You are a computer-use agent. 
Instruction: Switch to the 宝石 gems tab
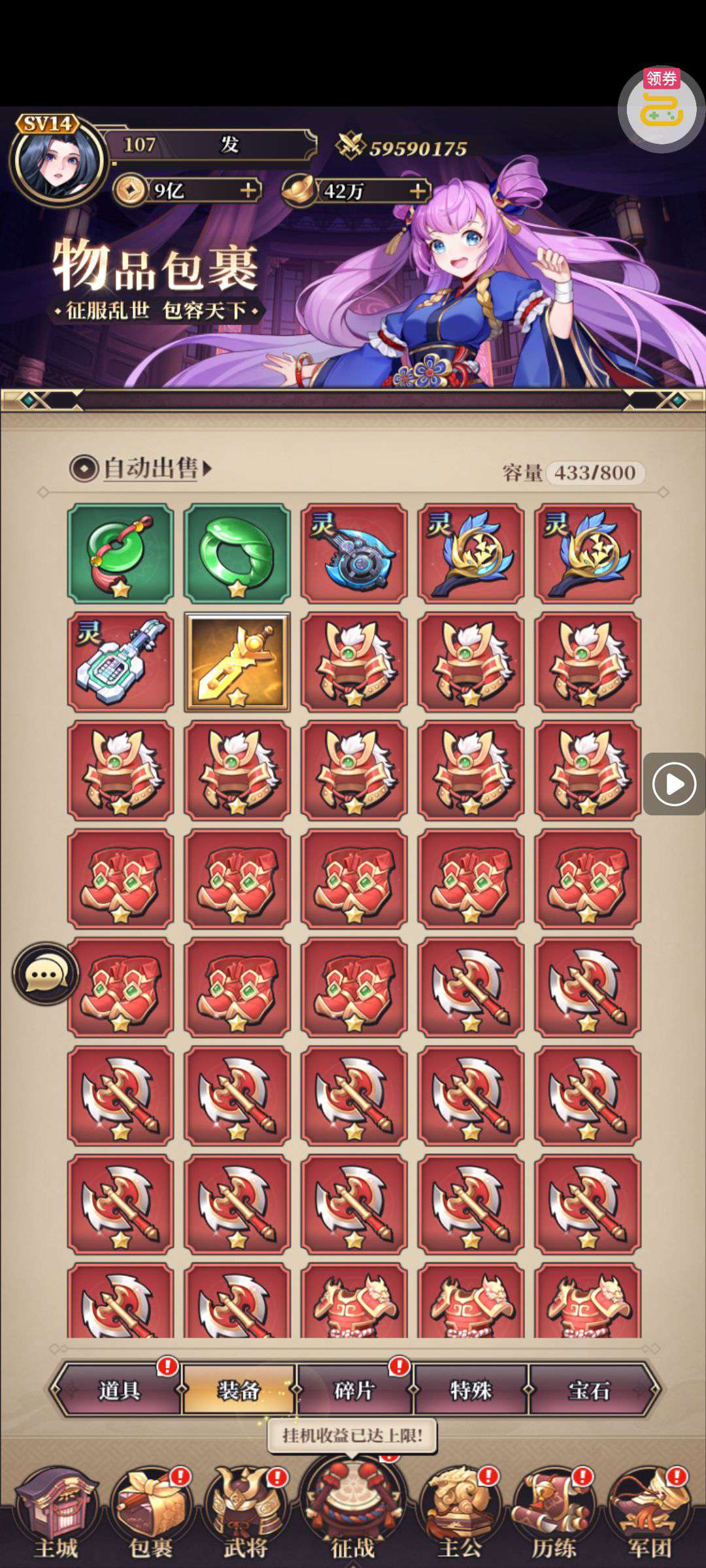[x=588, y=1391]
